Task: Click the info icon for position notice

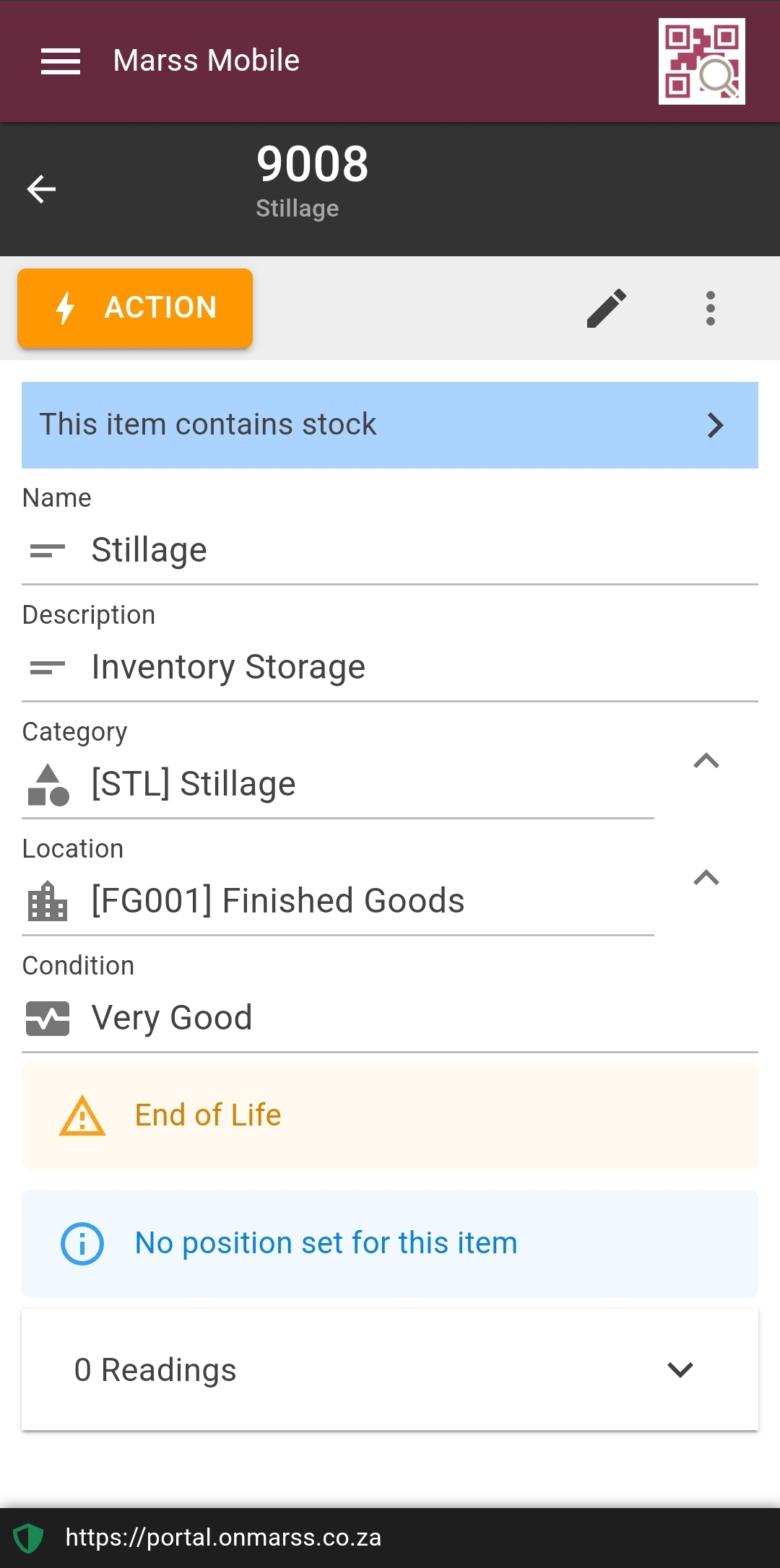Action: [81, 1243]
